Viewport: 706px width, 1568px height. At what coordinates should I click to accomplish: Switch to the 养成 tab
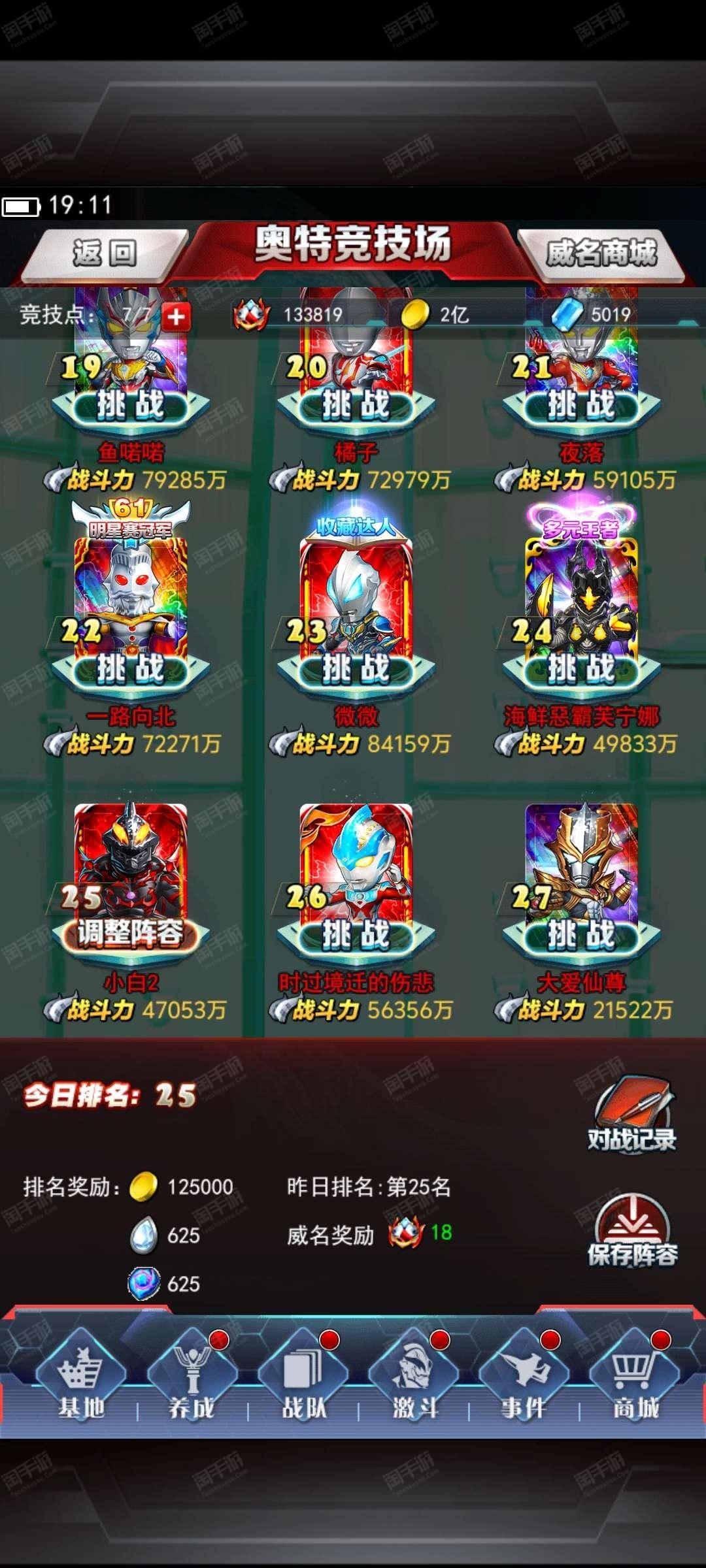192,1375
